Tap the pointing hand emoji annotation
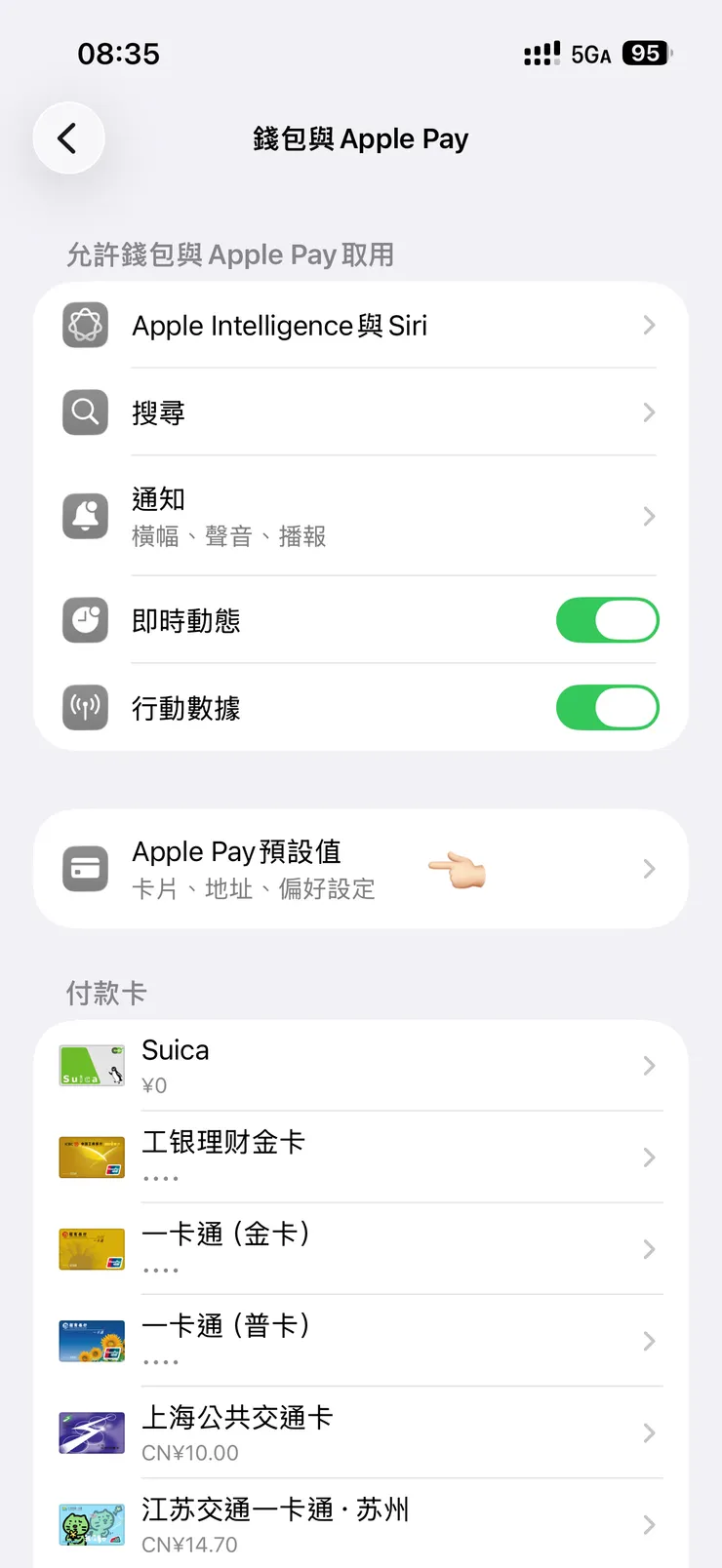 (457, 868)
